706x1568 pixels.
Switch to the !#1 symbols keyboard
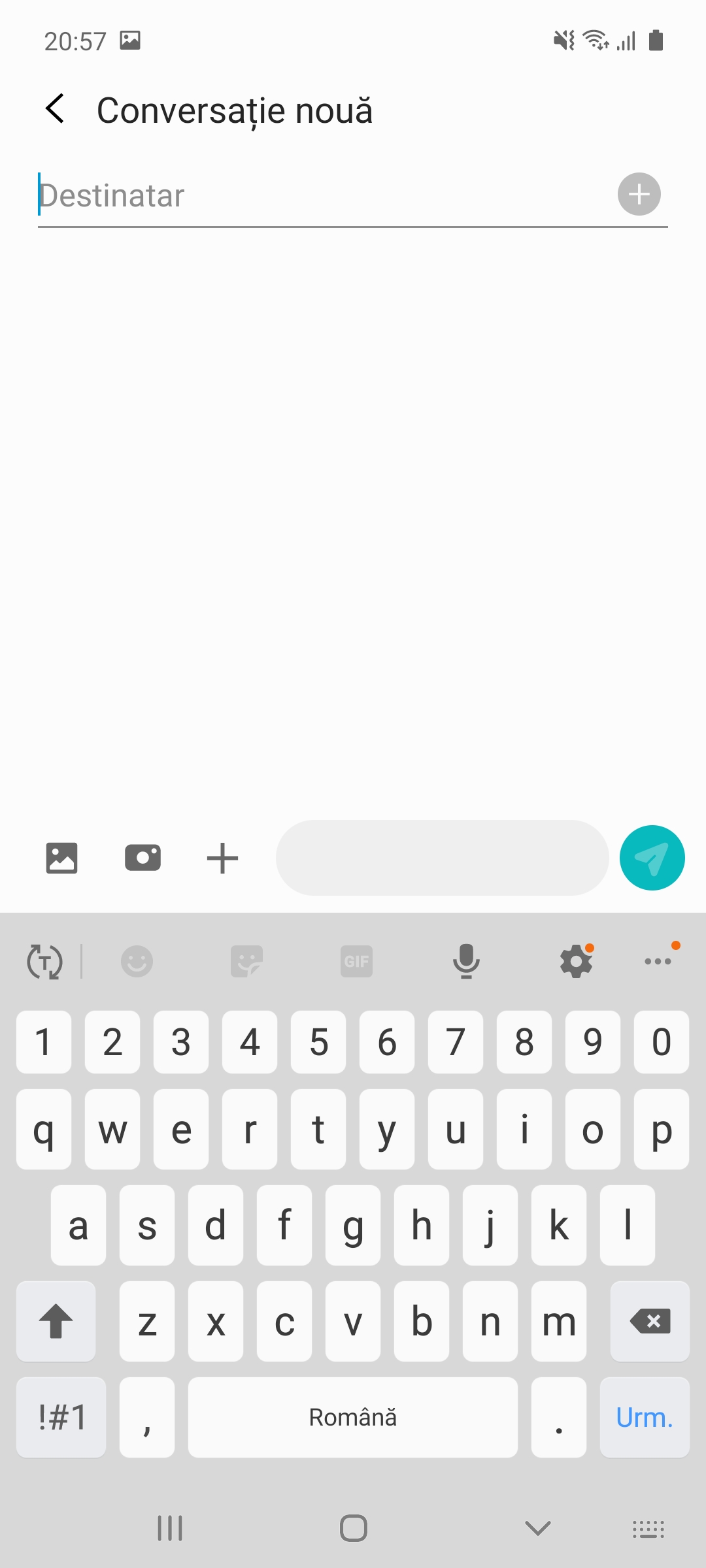click(61, 1417)
